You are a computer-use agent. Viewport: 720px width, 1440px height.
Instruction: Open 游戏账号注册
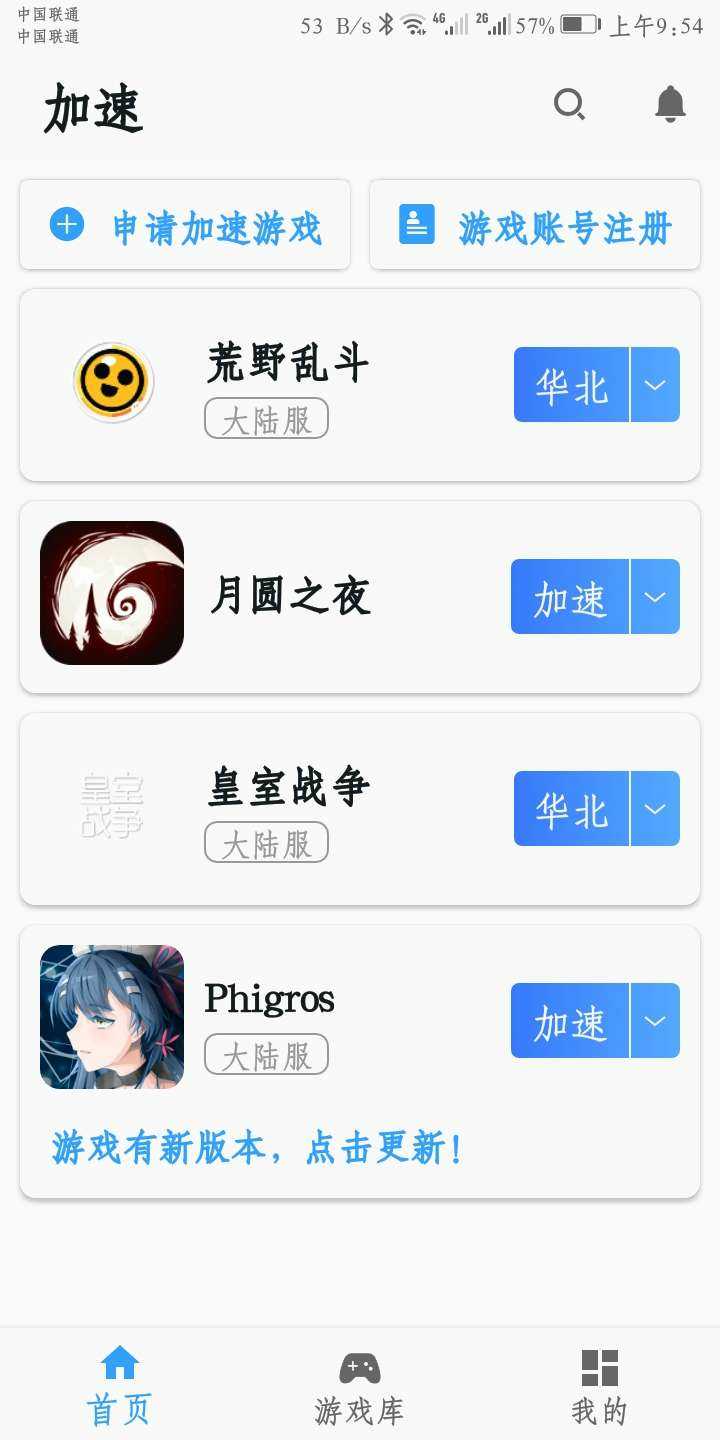(x=535, y=225)
